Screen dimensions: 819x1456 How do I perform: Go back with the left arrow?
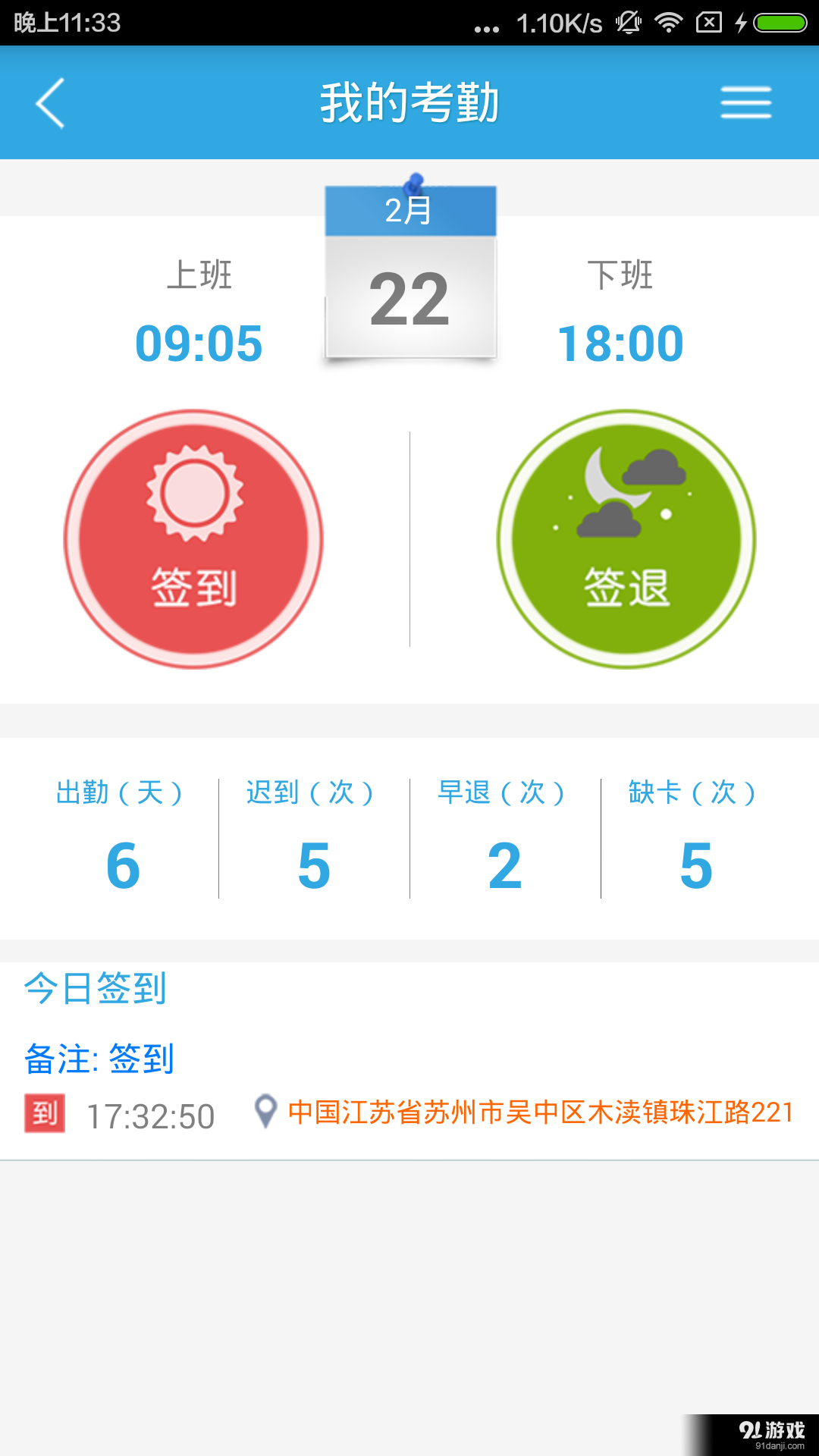coord(49,102)
